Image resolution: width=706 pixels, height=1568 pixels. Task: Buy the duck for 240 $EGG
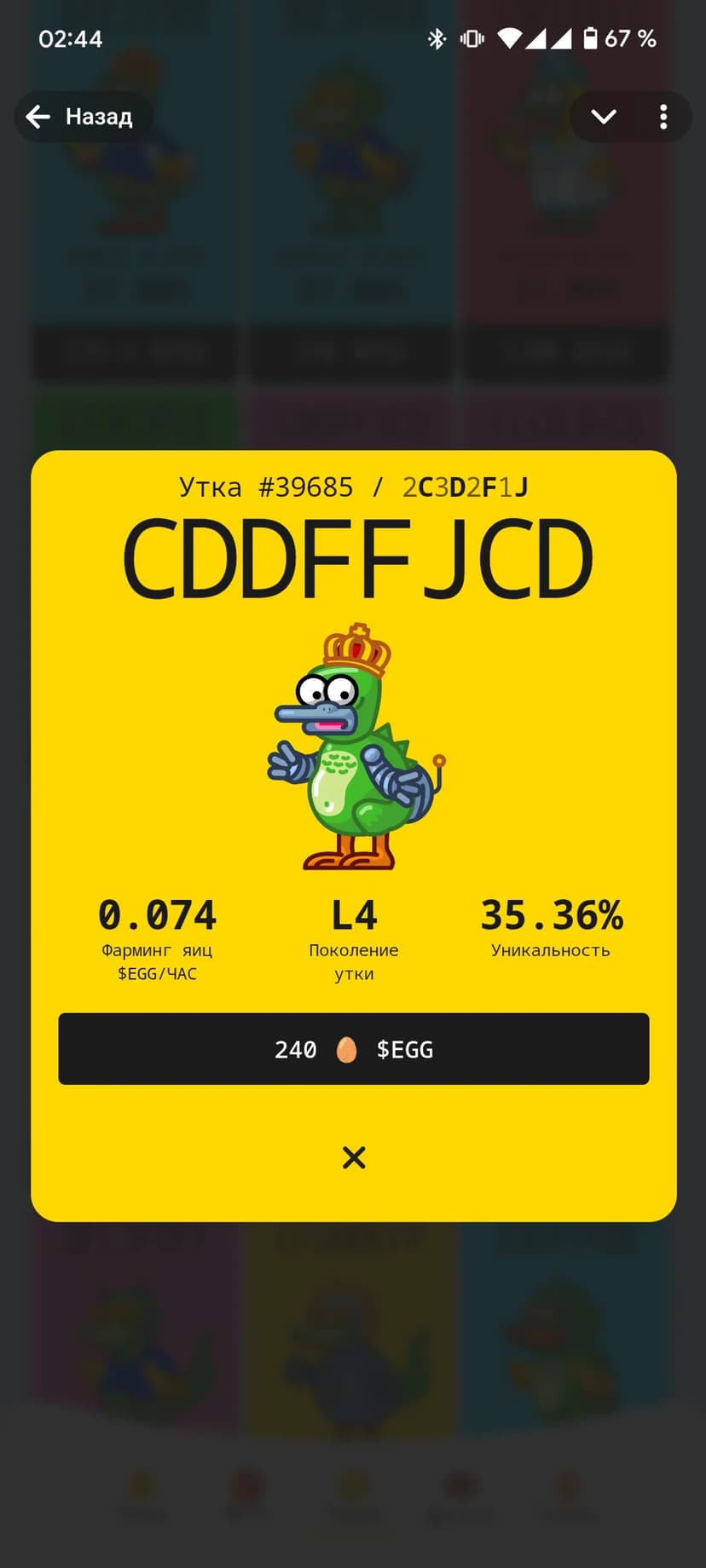[x=353, y=1049]
